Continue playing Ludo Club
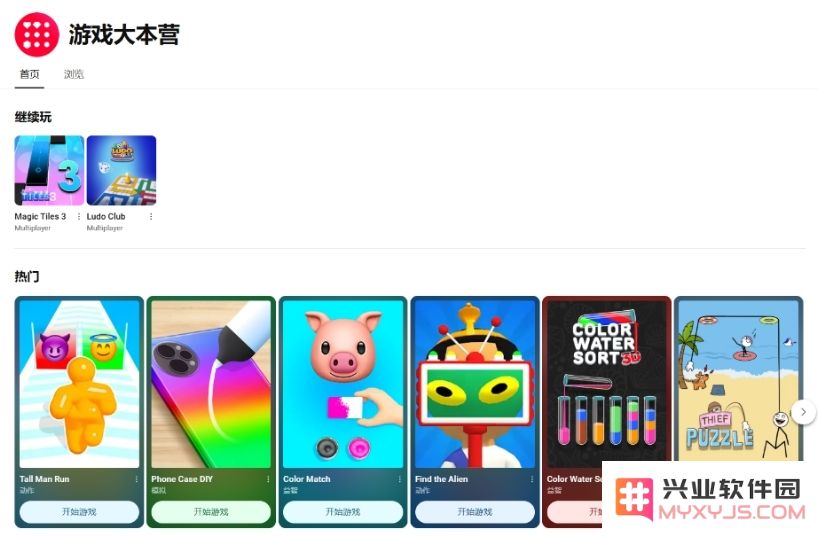Image resolution: width=818 pixels, height=536 pixels. 121,171
